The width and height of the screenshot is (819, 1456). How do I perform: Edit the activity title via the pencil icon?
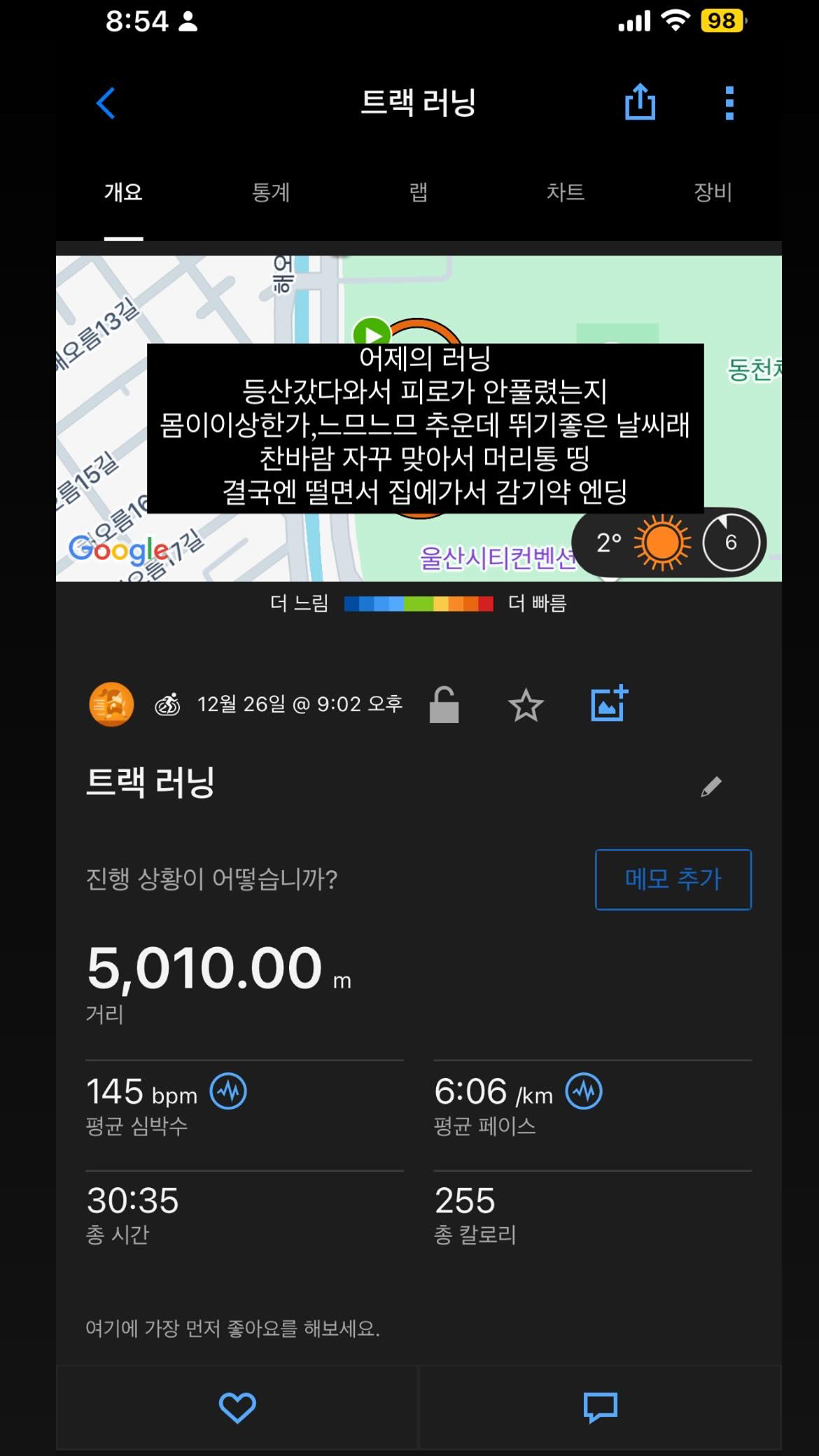tap(713, 787)
